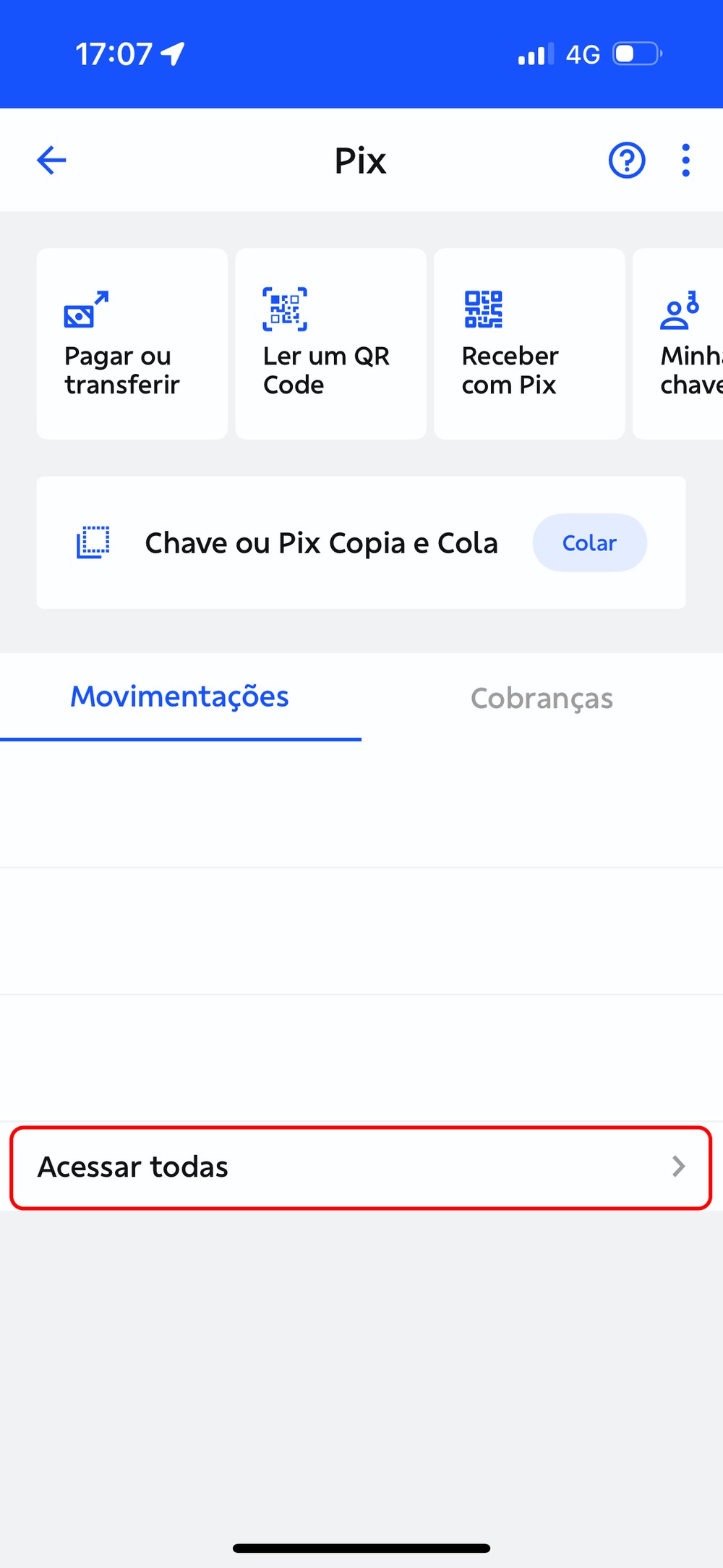Select the Movimentações tab
Viewport: 723px width, 1568px height.
click(x=180, y=696)
